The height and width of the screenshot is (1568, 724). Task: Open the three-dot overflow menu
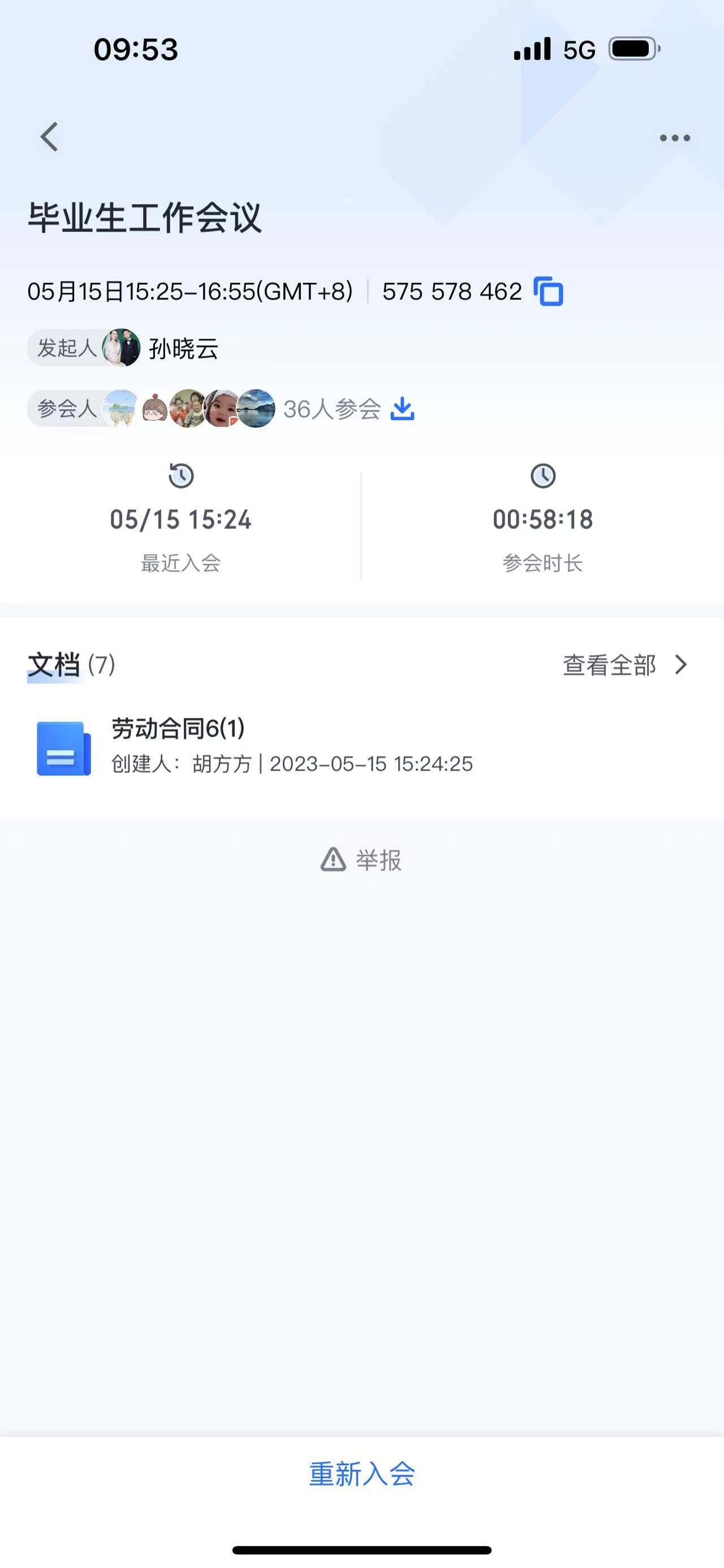[675, 138]
